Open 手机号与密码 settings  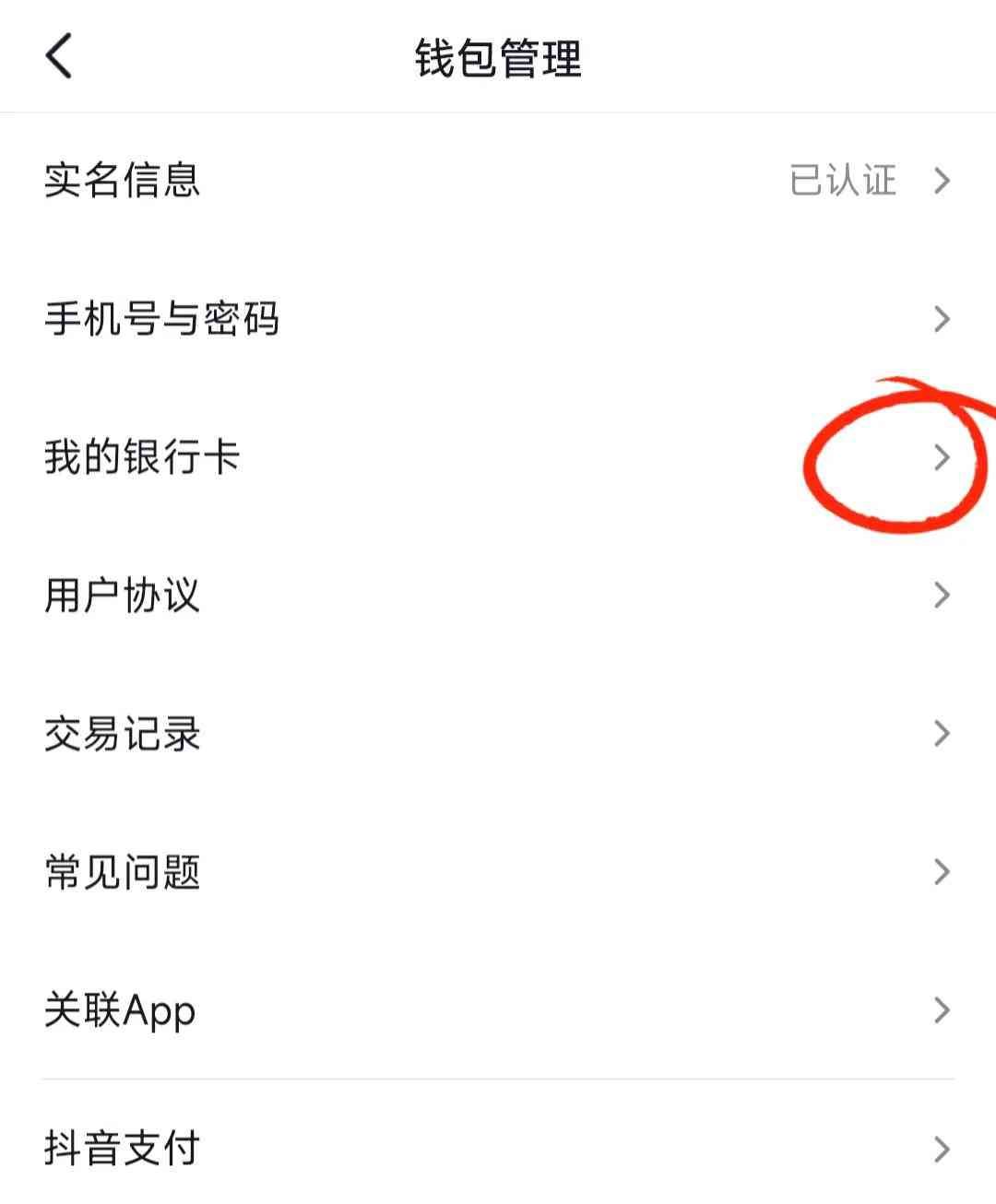pyautogui.click(x=498, y=319)
